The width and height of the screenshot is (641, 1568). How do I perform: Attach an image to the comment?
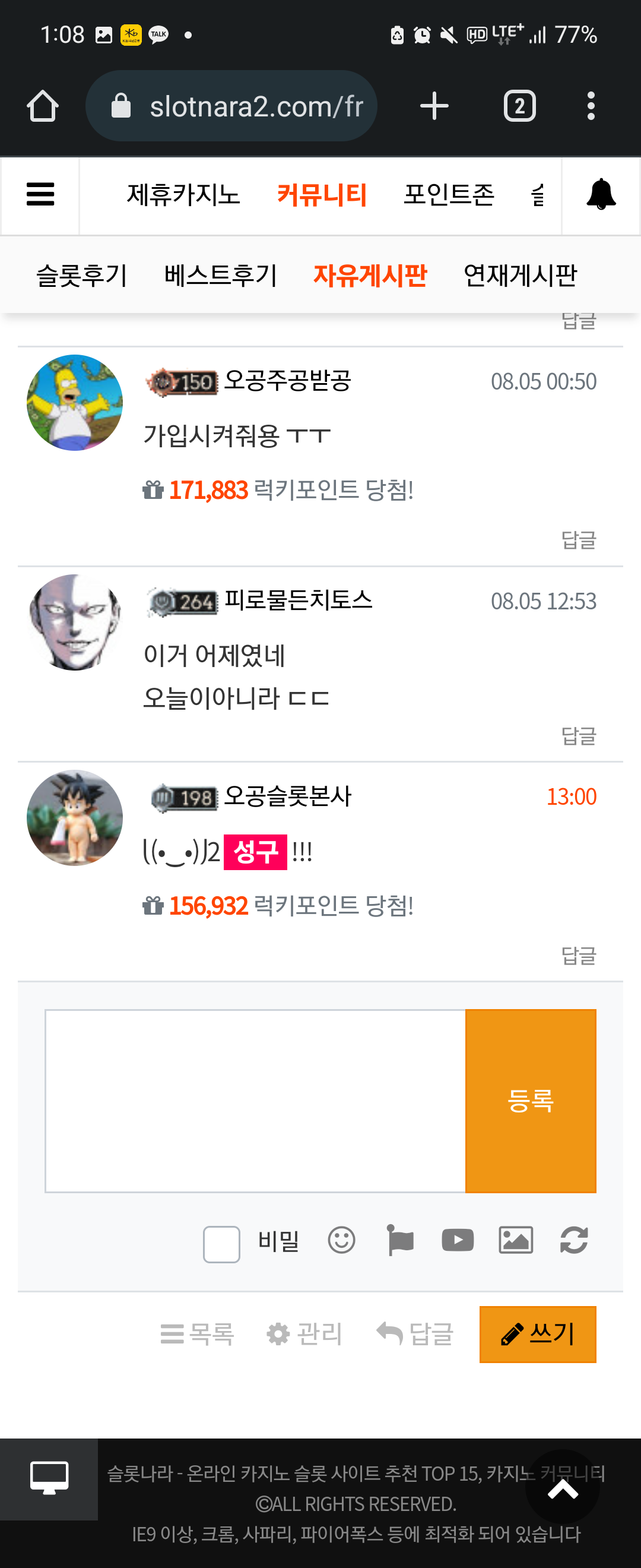click(x=516, y=1240)
